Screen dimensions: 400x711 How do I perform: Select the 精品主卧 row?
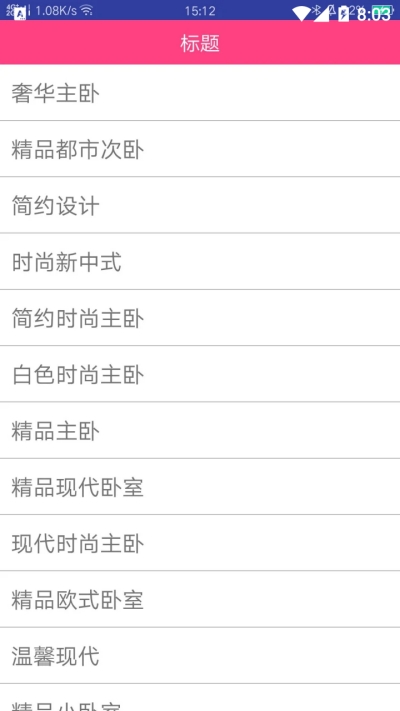200,430
